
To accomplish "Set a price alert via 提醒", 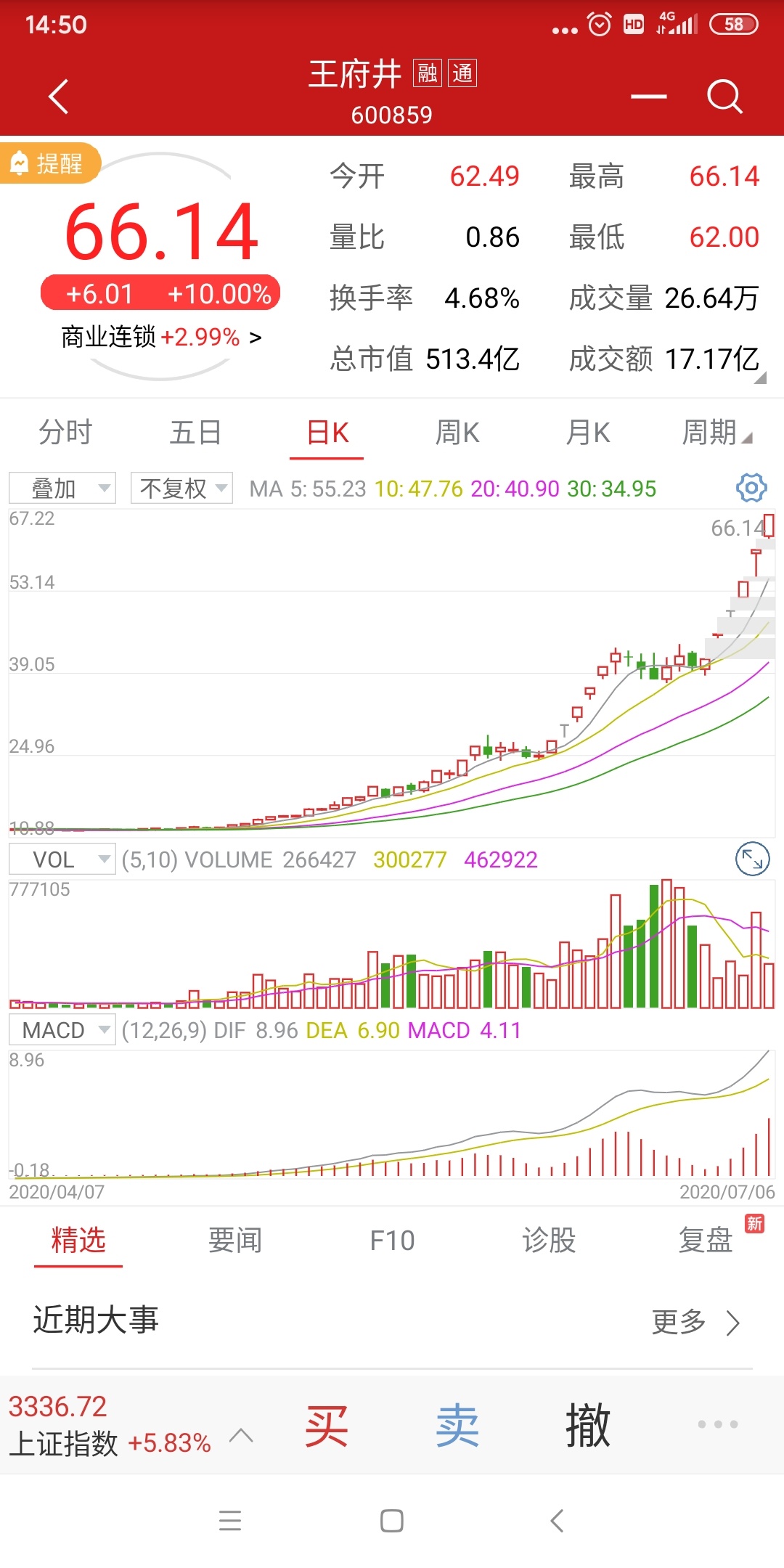I will click(x=51, y=163).
